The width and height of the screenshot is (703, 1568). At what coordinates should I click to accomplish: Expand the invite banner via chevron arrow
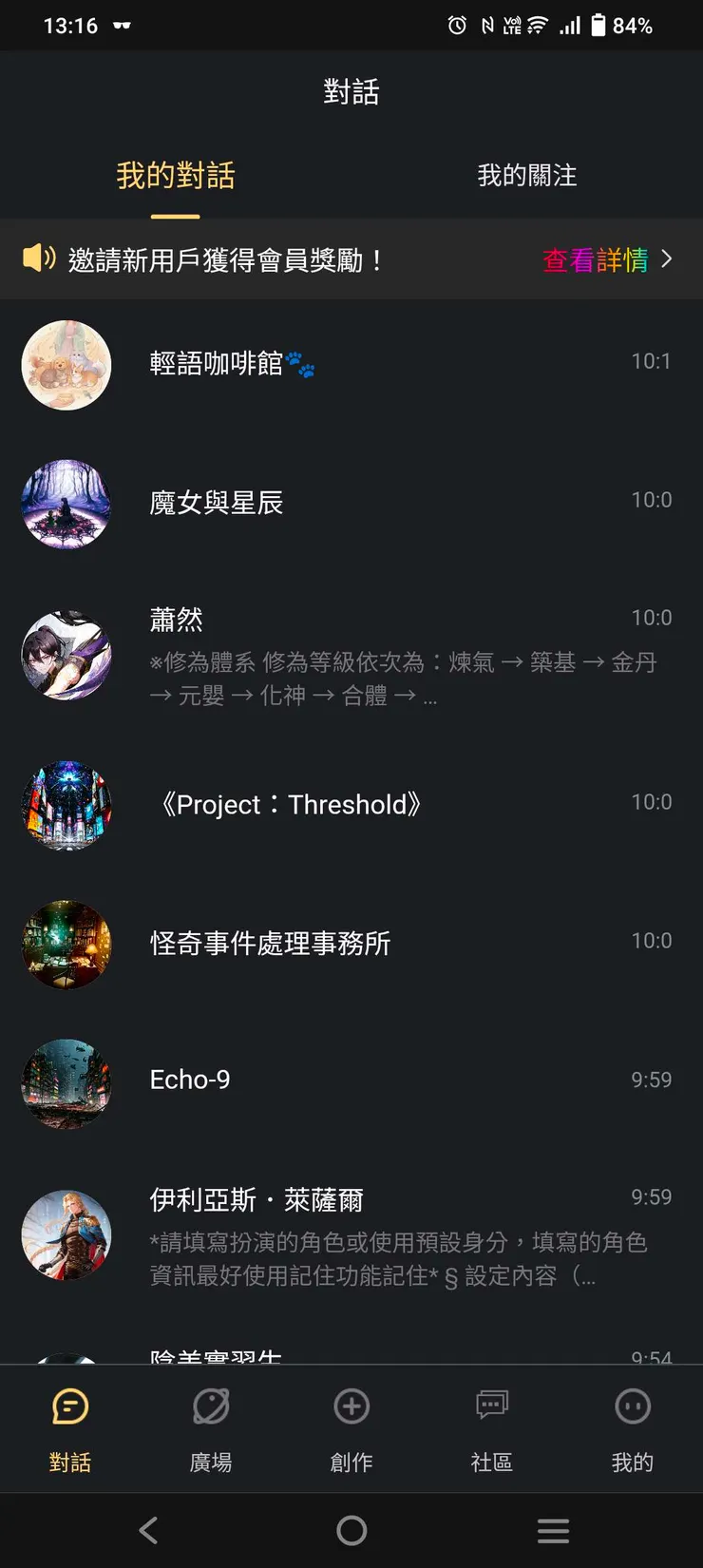point(668,258)
